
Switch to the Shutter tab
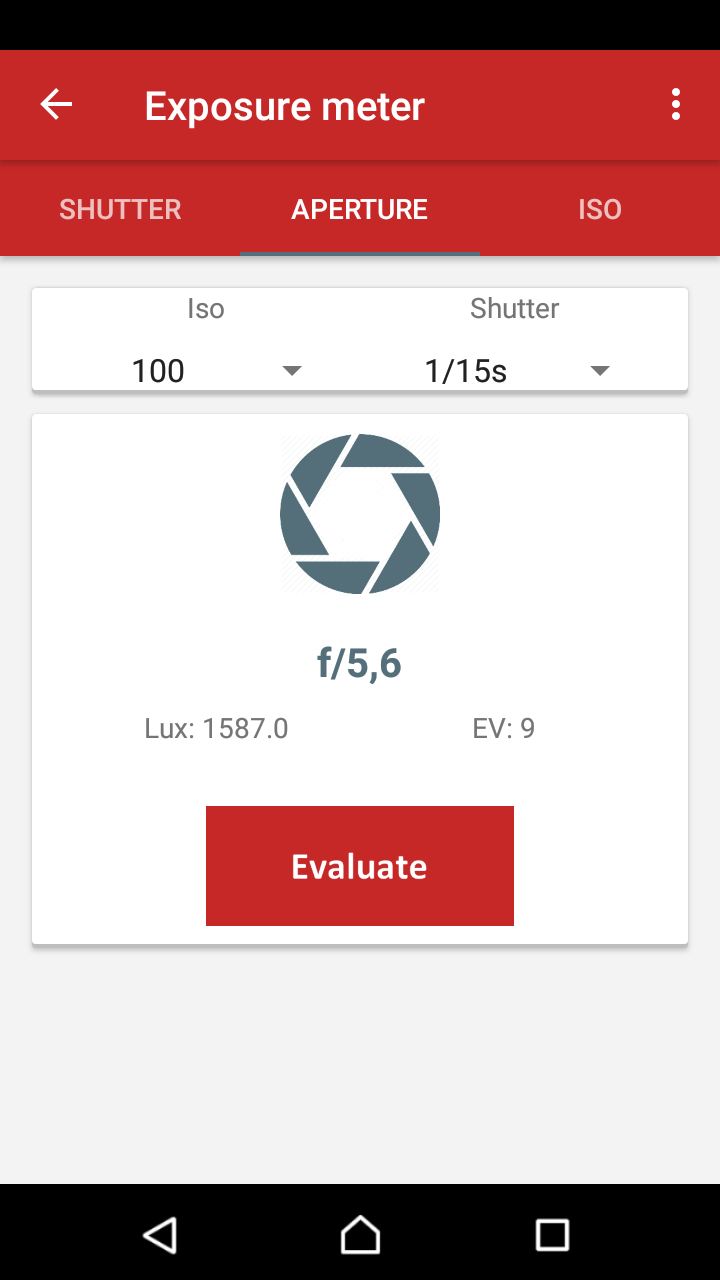120,209
